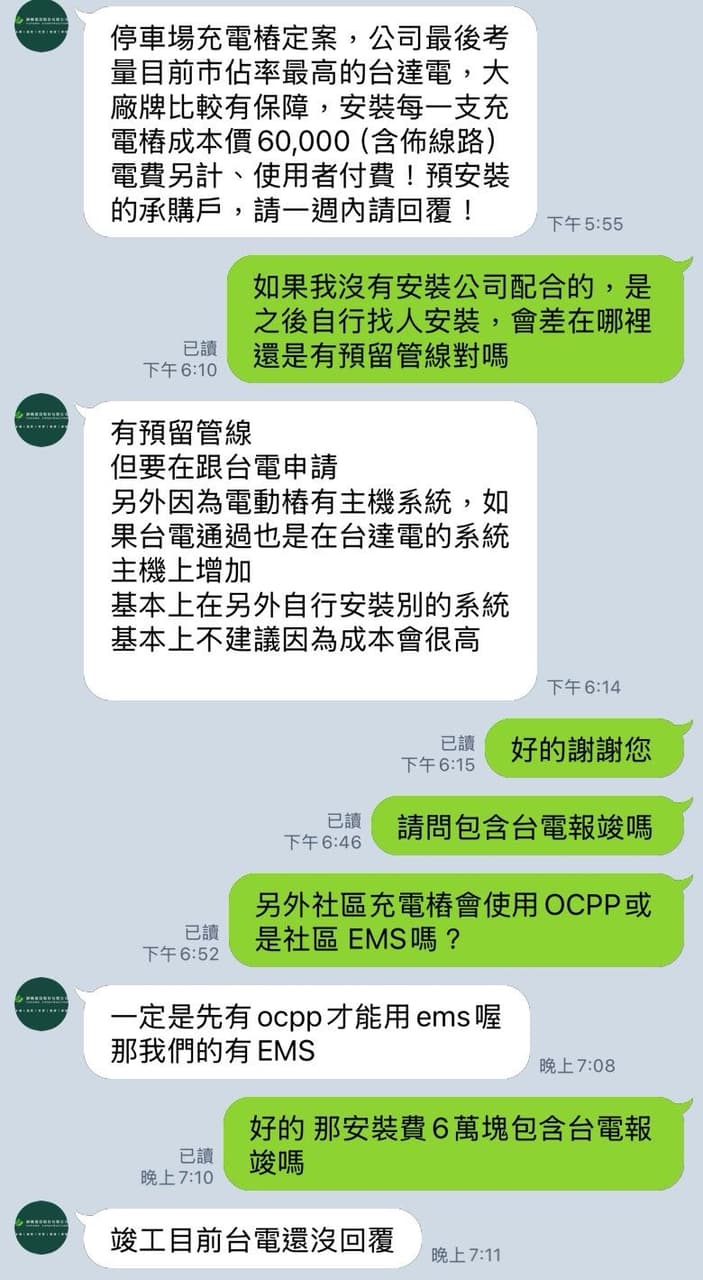Open the avatar next to 竣工目前台電還沒回覆
The width and height of the screenshot is (703, 1280).
(x=42, y=1228)
